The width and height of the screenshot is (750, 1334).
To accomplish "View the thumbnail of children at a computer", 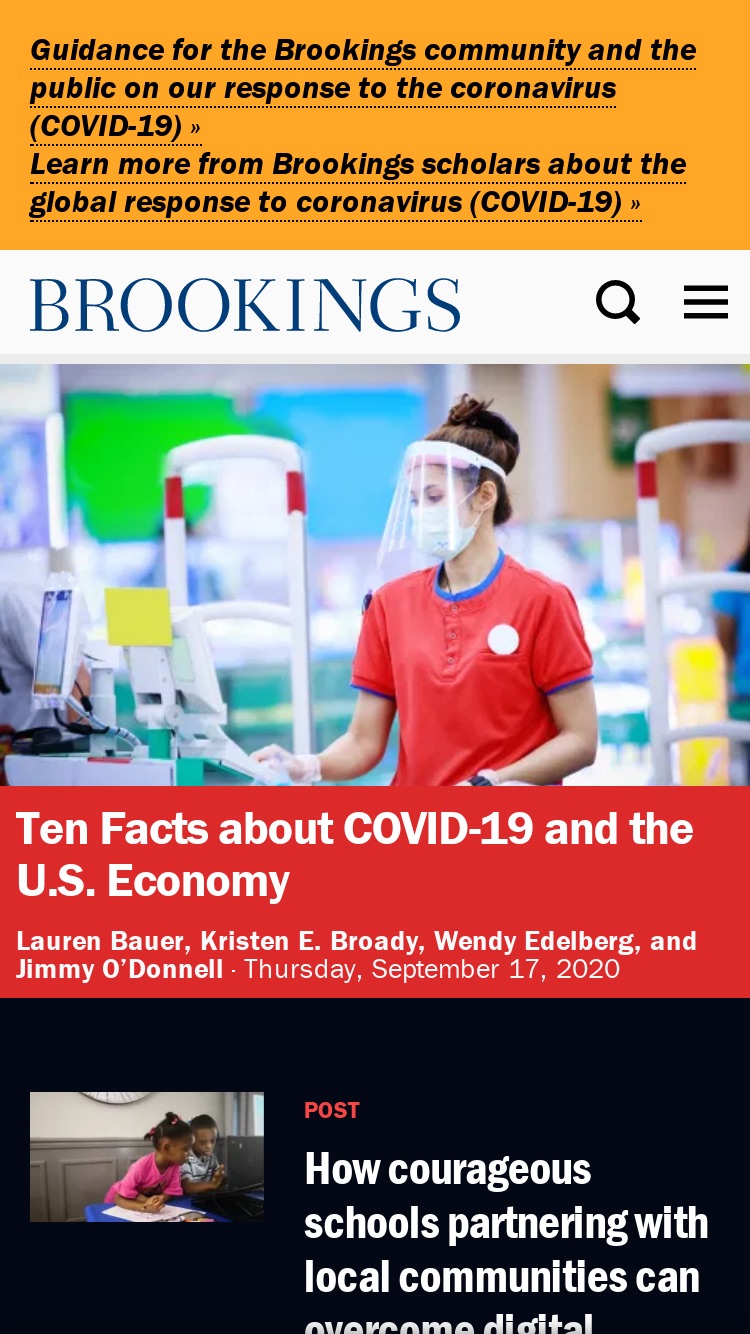I will click(x=147, y=1157).
